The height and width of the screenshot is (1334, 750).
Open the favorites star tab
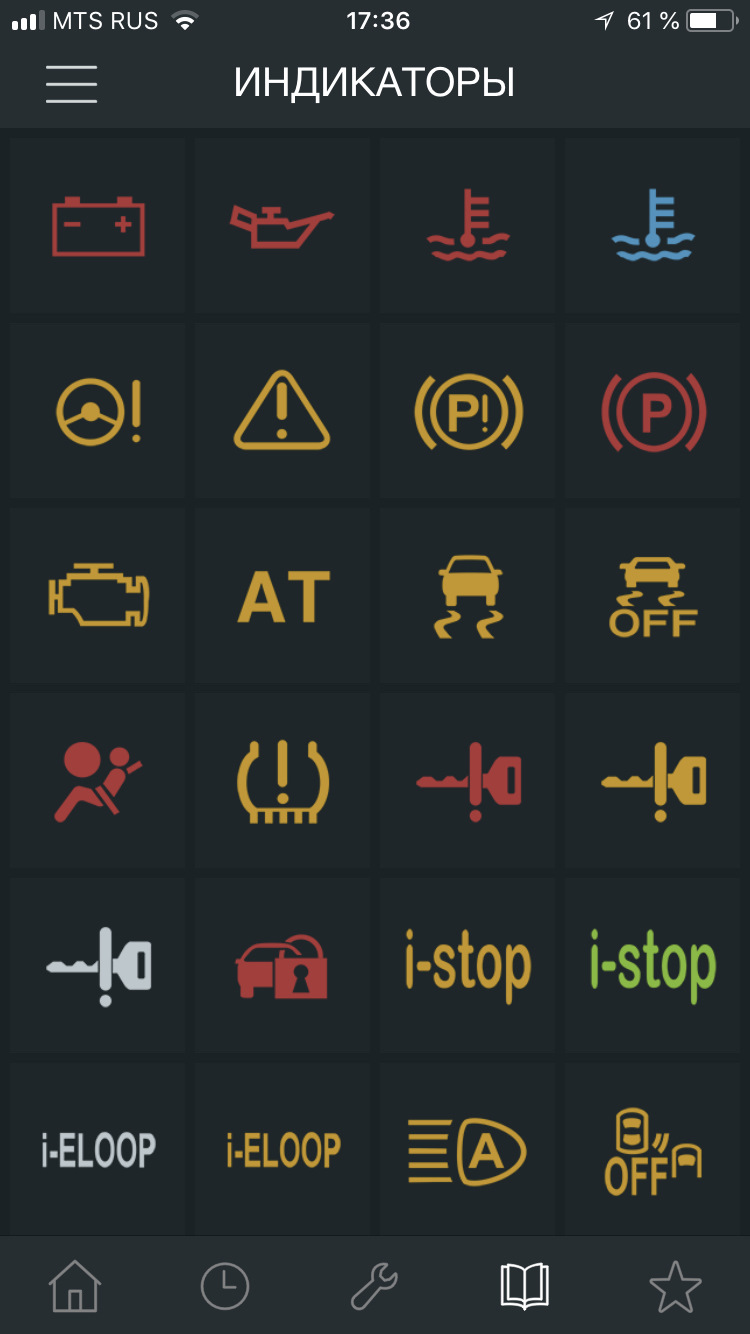(x=675, y=1286)
